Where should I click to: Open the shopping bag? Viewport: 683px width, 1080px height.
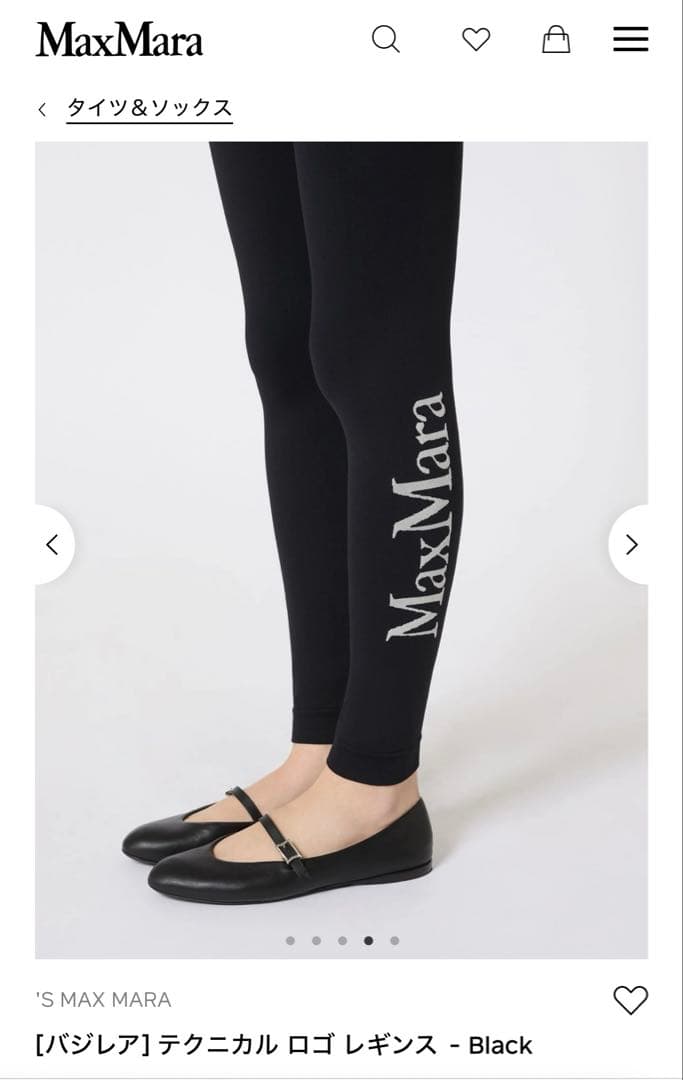pos(556,39)
